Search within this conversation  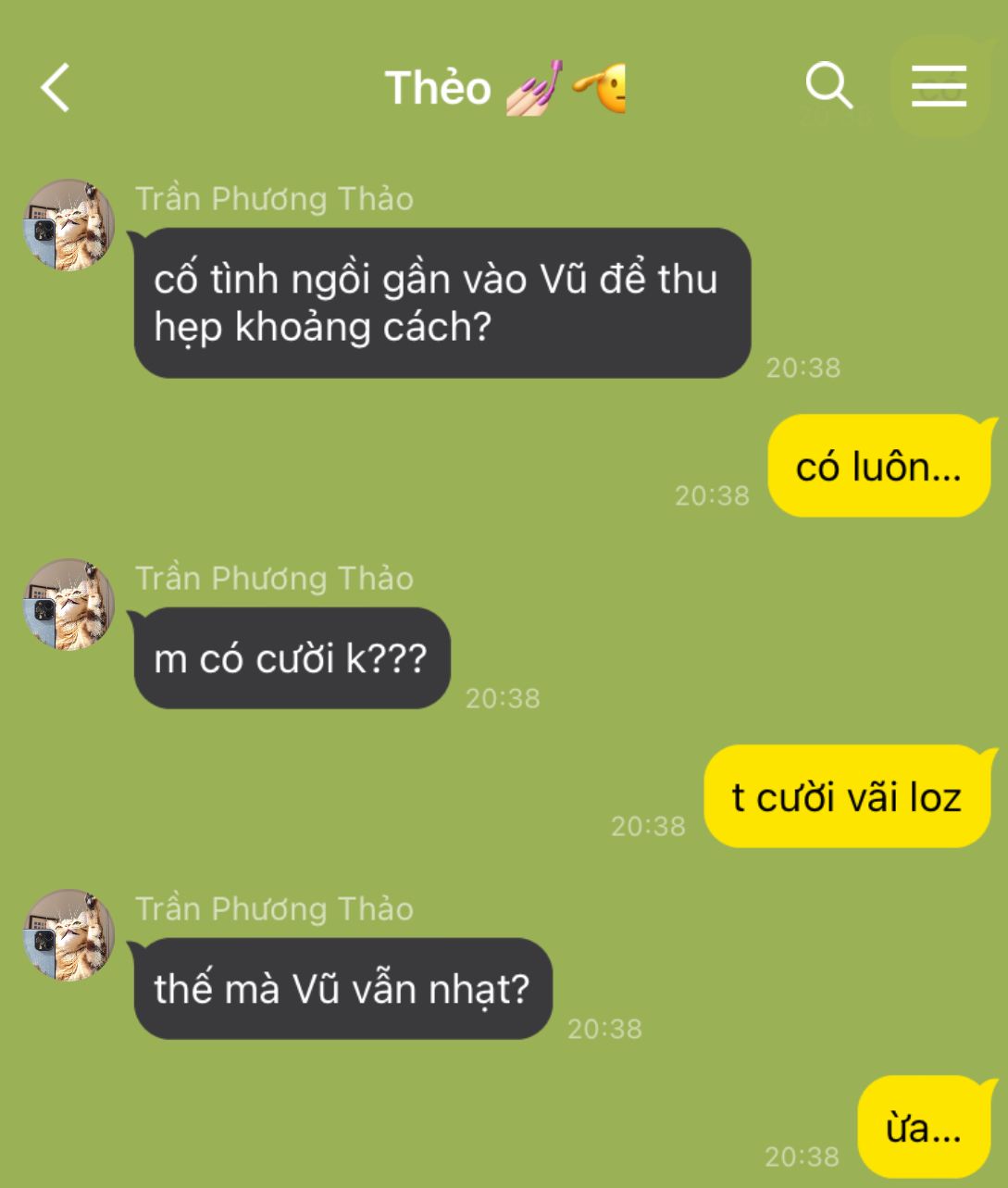828,86
